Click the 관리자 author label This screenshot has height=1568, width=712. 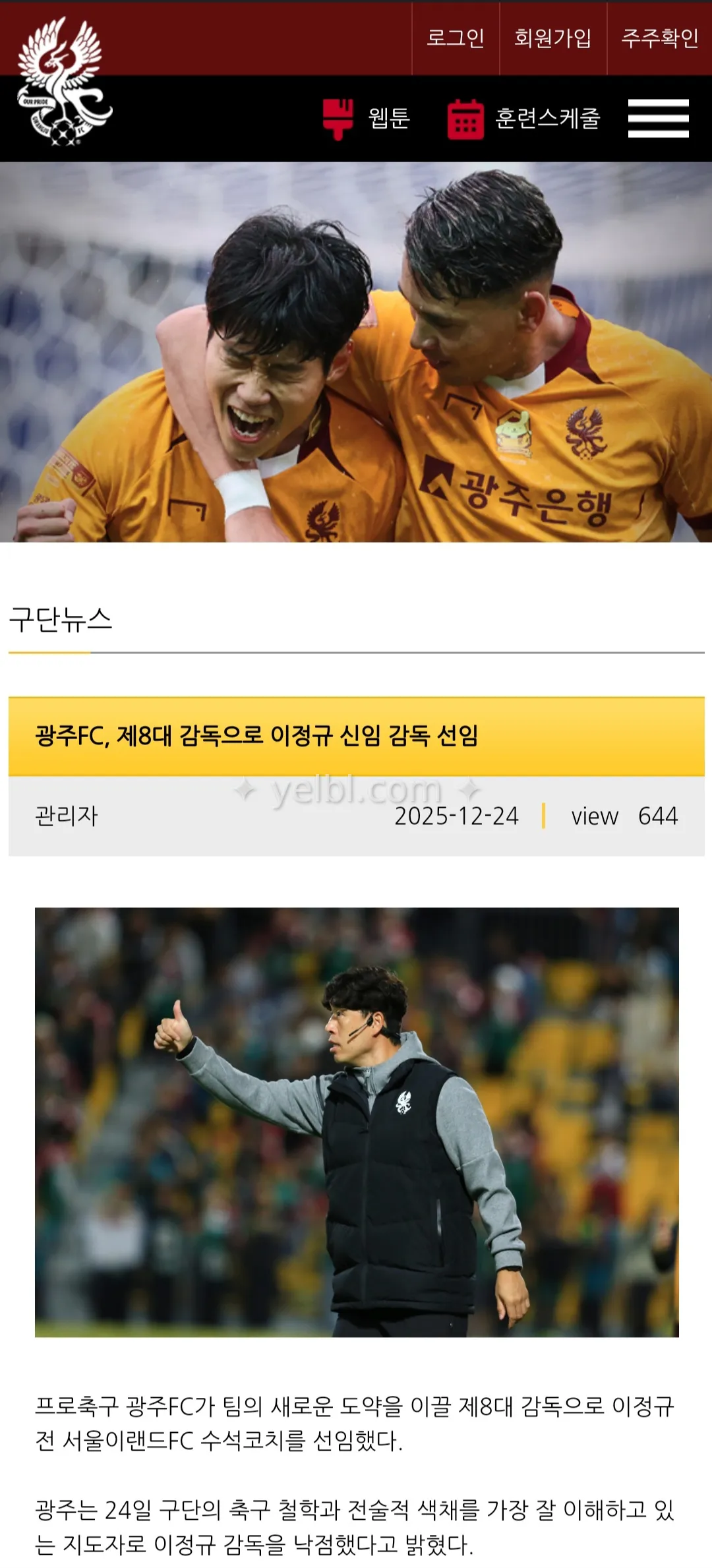coord(63,816)
